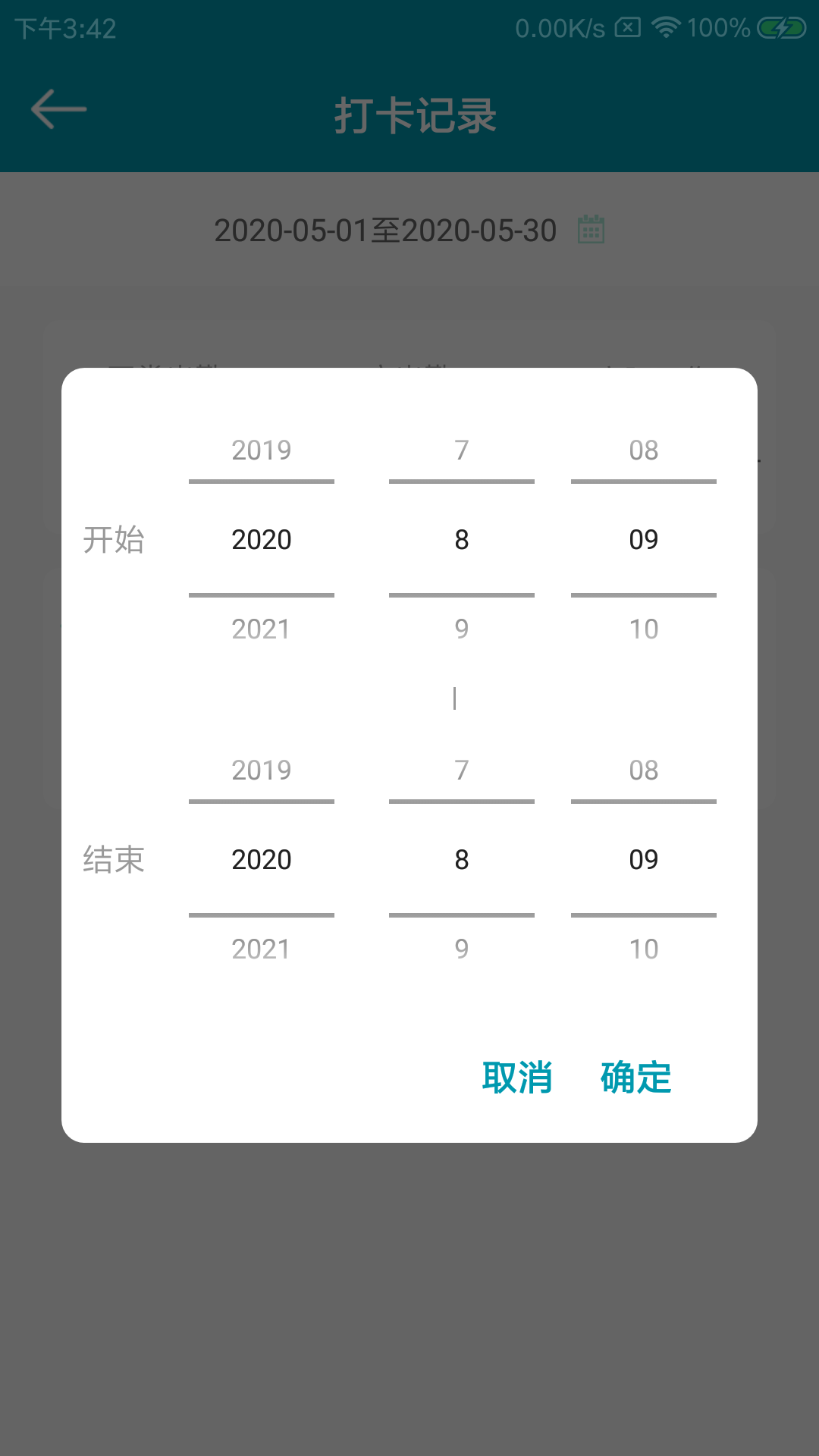Pick day 08 in the 结束 row
Viewport: 819px width, 1456px height.
(x=644, y=770)
